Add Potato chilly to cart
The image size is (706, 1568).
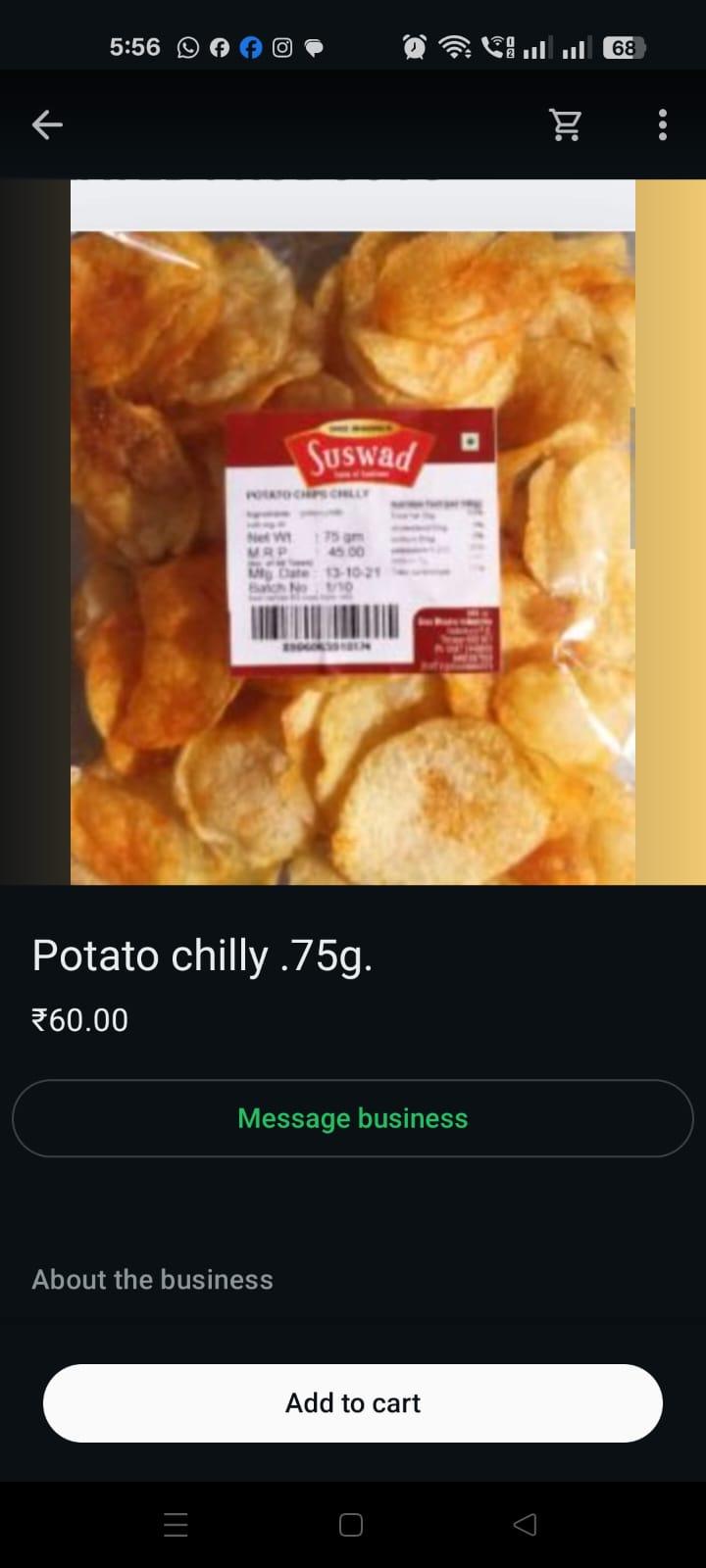point(353,1403)
